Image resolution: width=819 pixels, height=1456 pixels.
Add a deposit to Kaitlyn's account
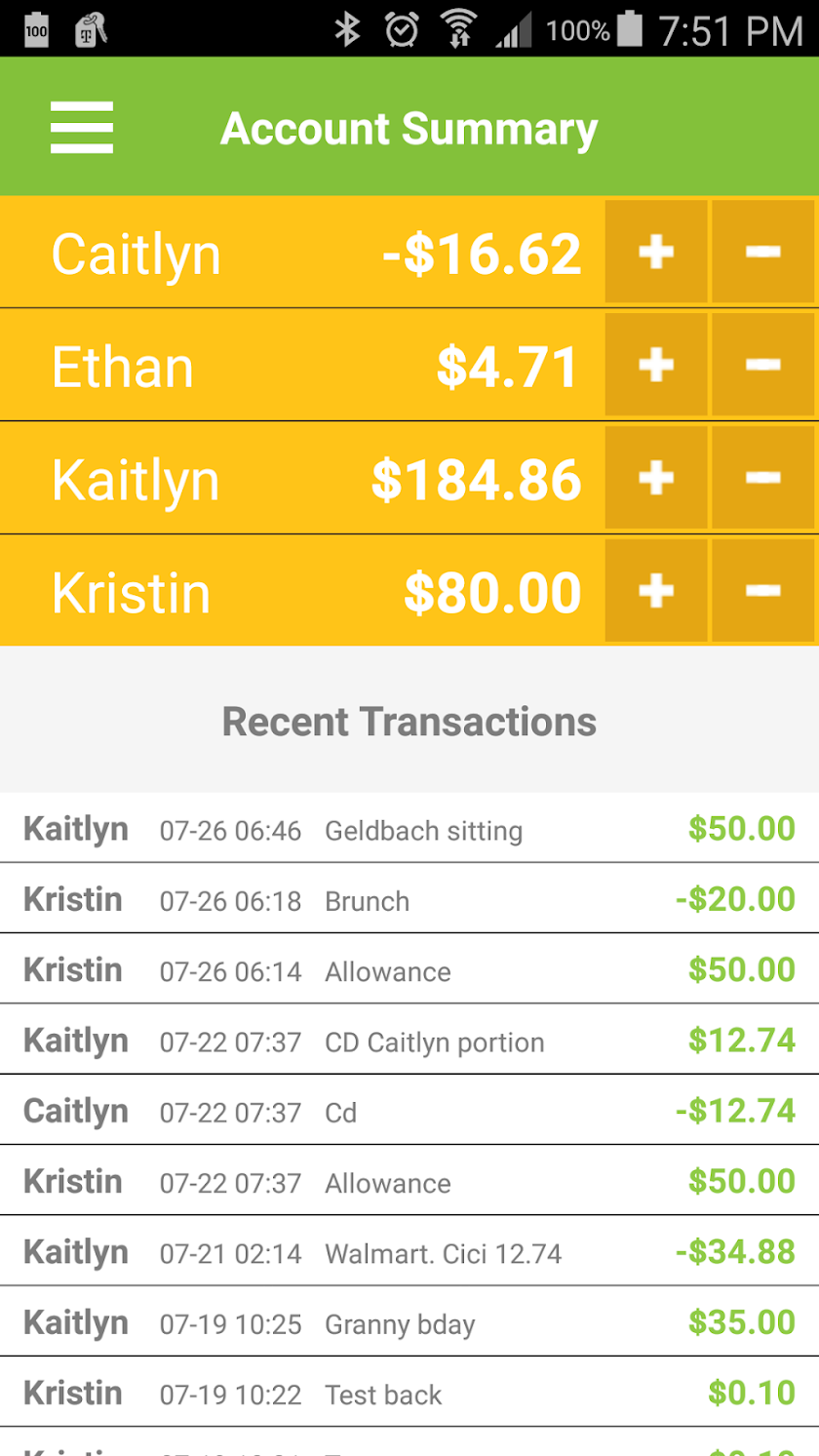click(656, 479)
